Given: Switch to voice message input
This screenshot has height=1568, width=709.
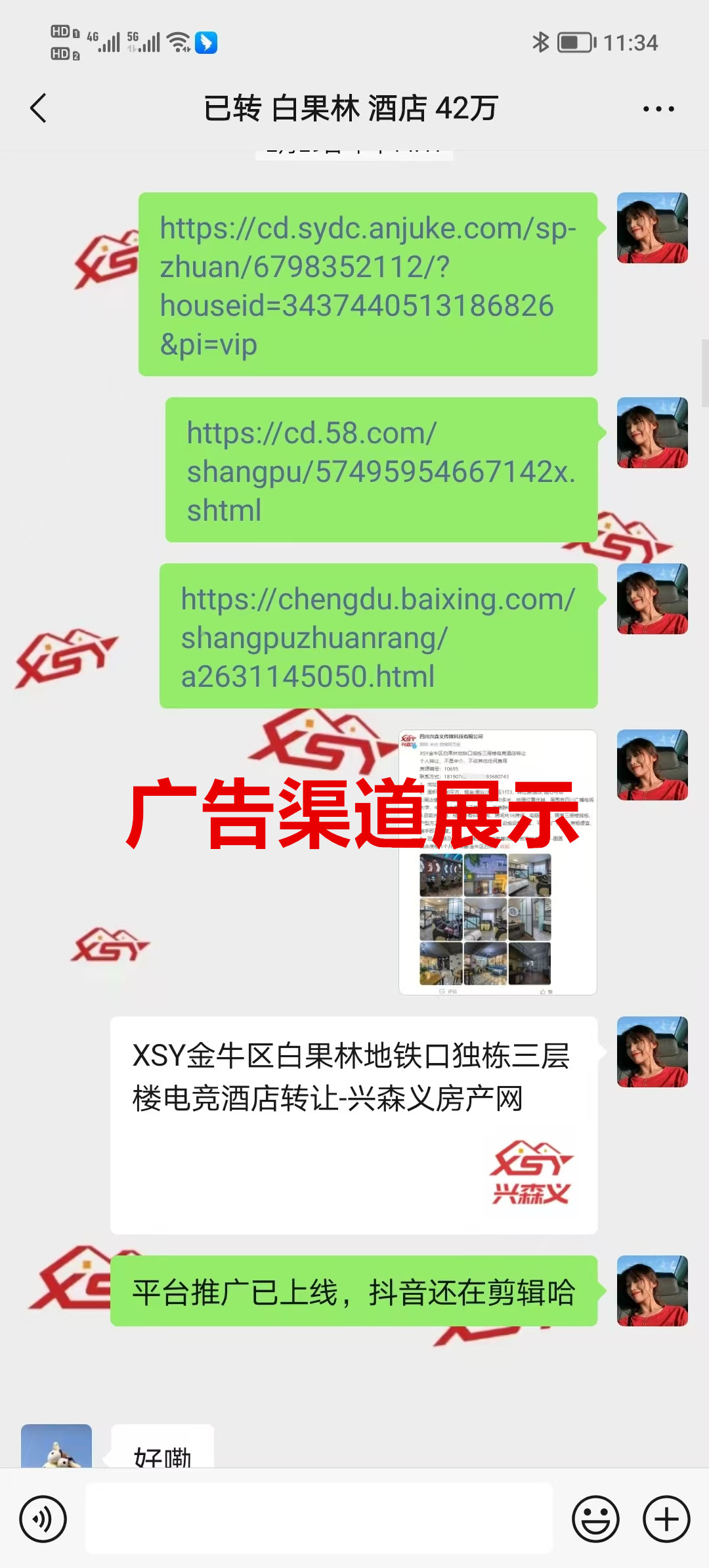Looking at the screenshot, I should 43,1519.
